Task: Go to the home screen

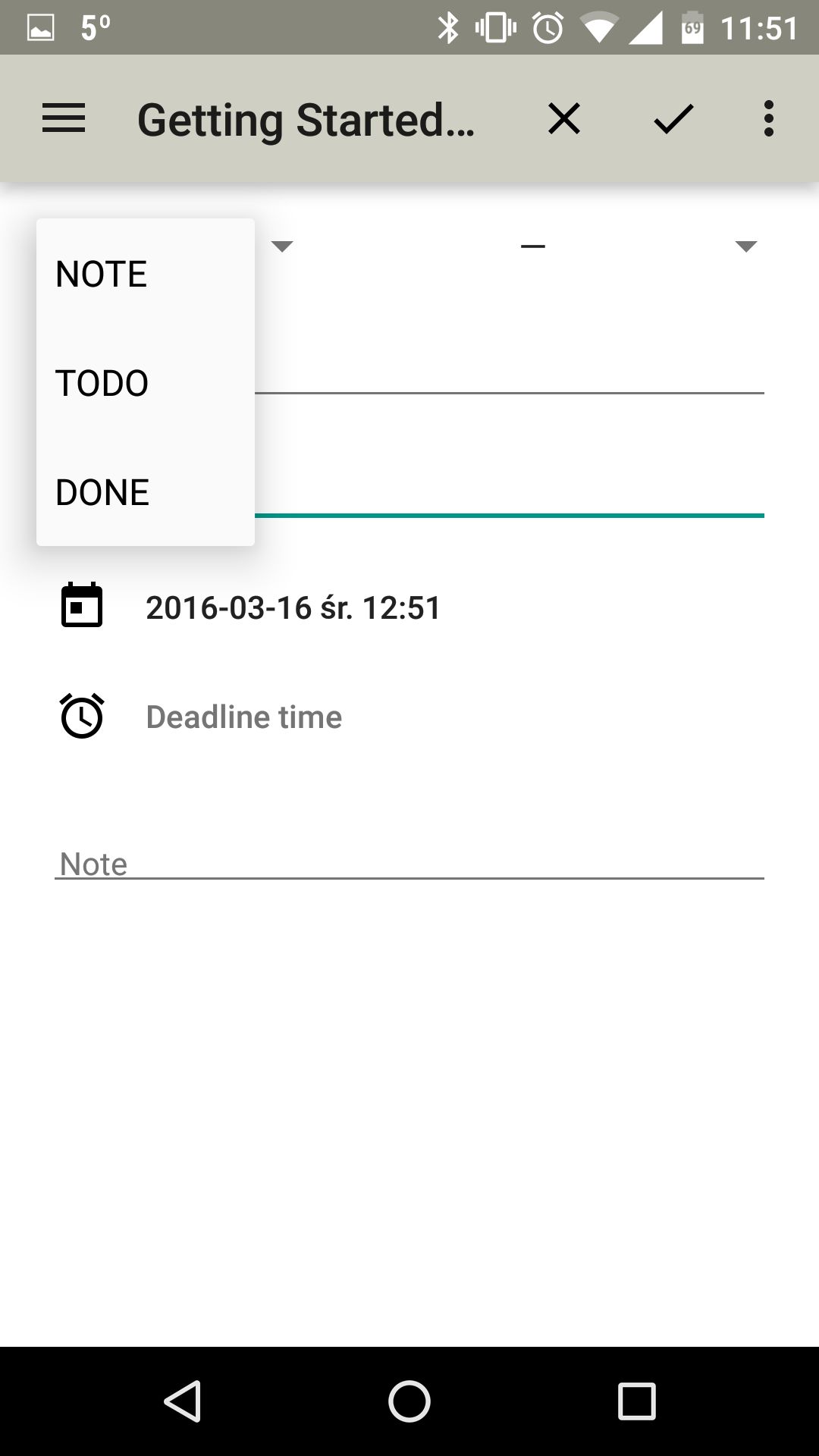Action: point(409,1401)
